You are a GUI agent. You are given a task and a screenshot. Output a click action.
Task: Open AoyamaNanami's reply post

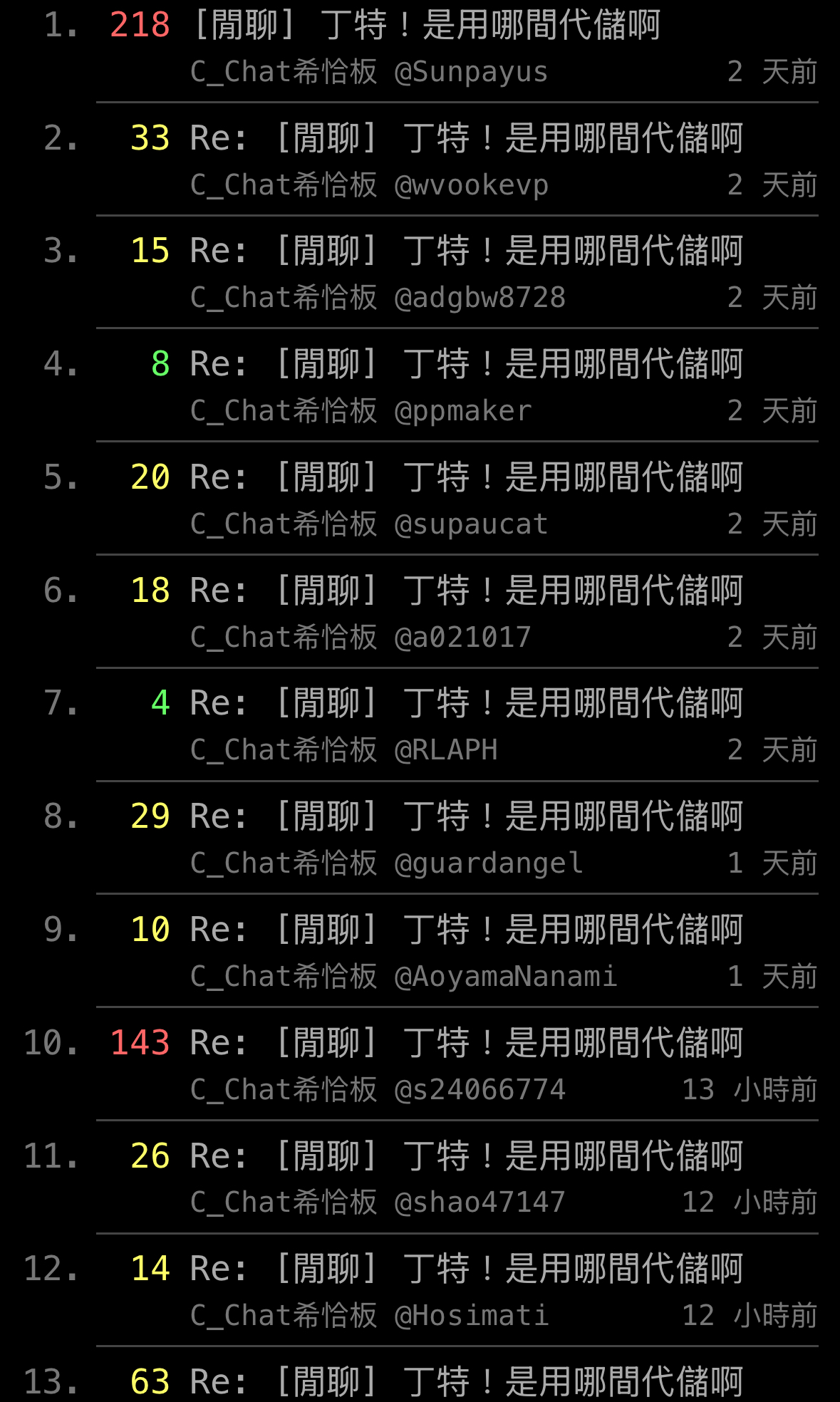click(420, 952)
